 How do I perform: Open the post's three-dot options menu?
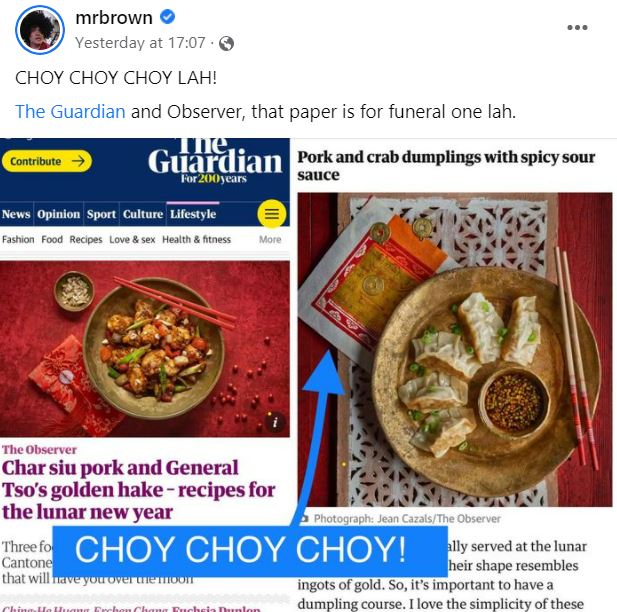[577, 28]
